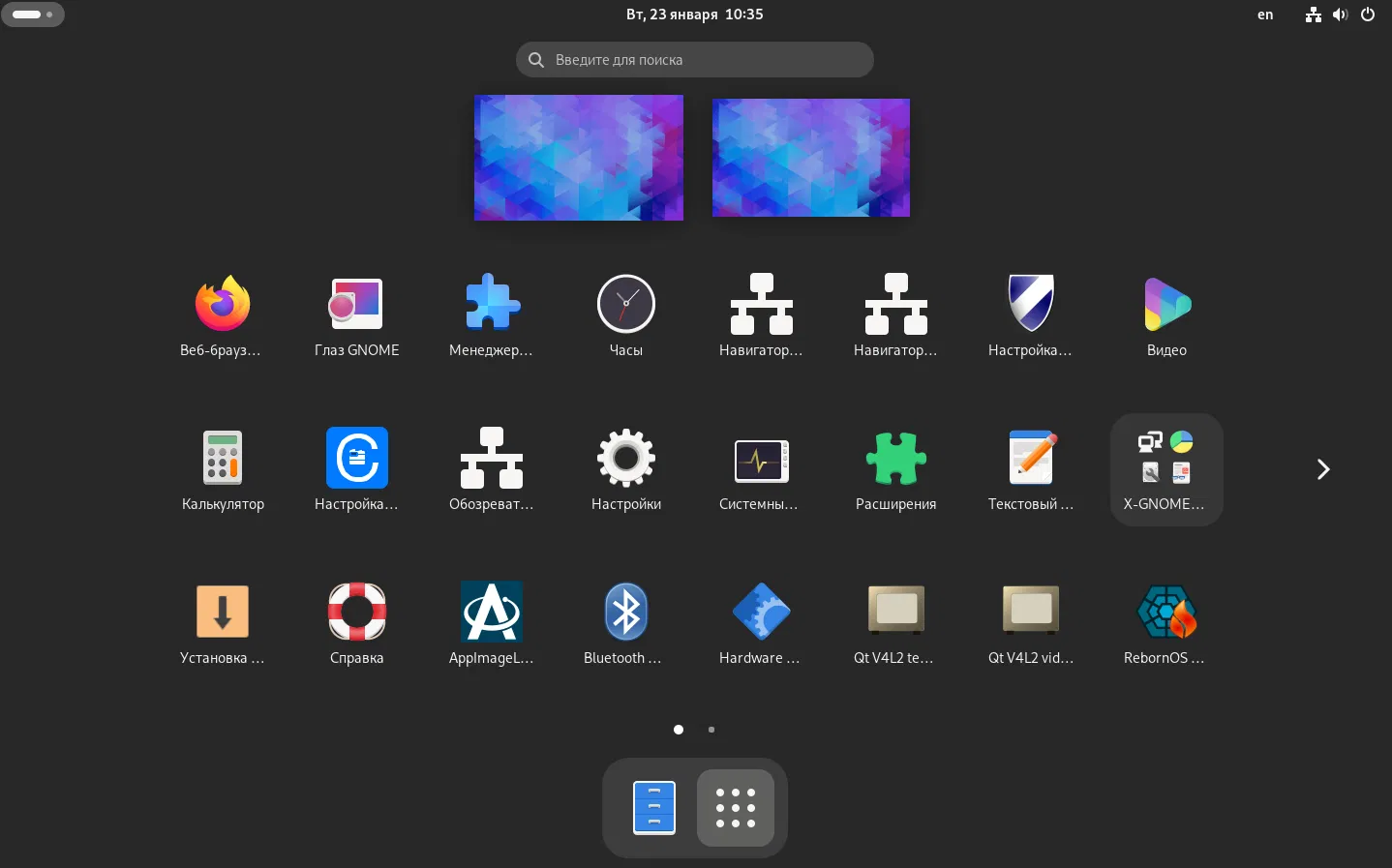Click the search field at the top
Screen dimensions: 1392x868
point(694,60)
